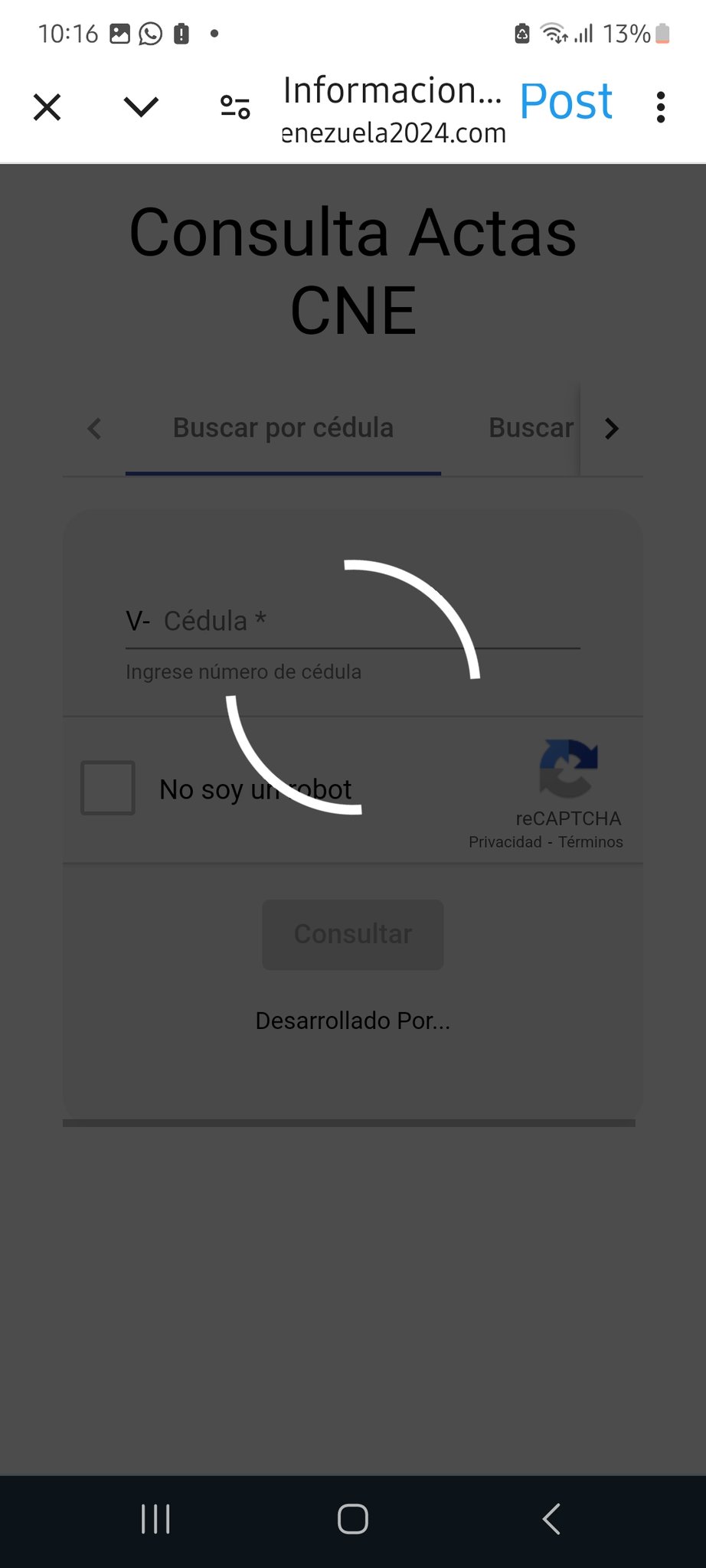The width and height of the screenshot is (706, 1568).
Task: Tap the Post button
Action: [566, 102]
